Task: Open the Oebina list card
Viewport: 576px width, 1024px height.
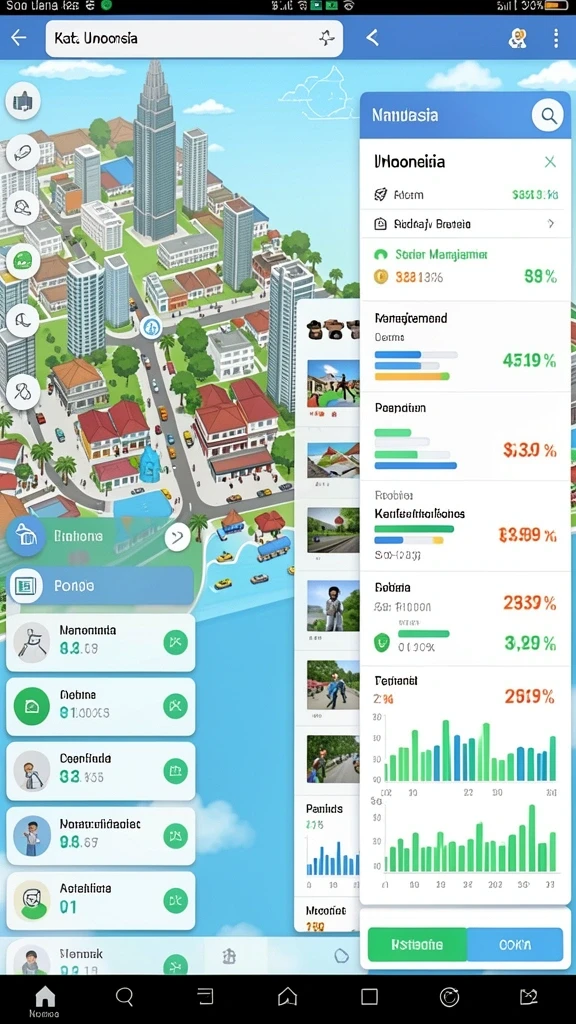Action: [100, 707]
